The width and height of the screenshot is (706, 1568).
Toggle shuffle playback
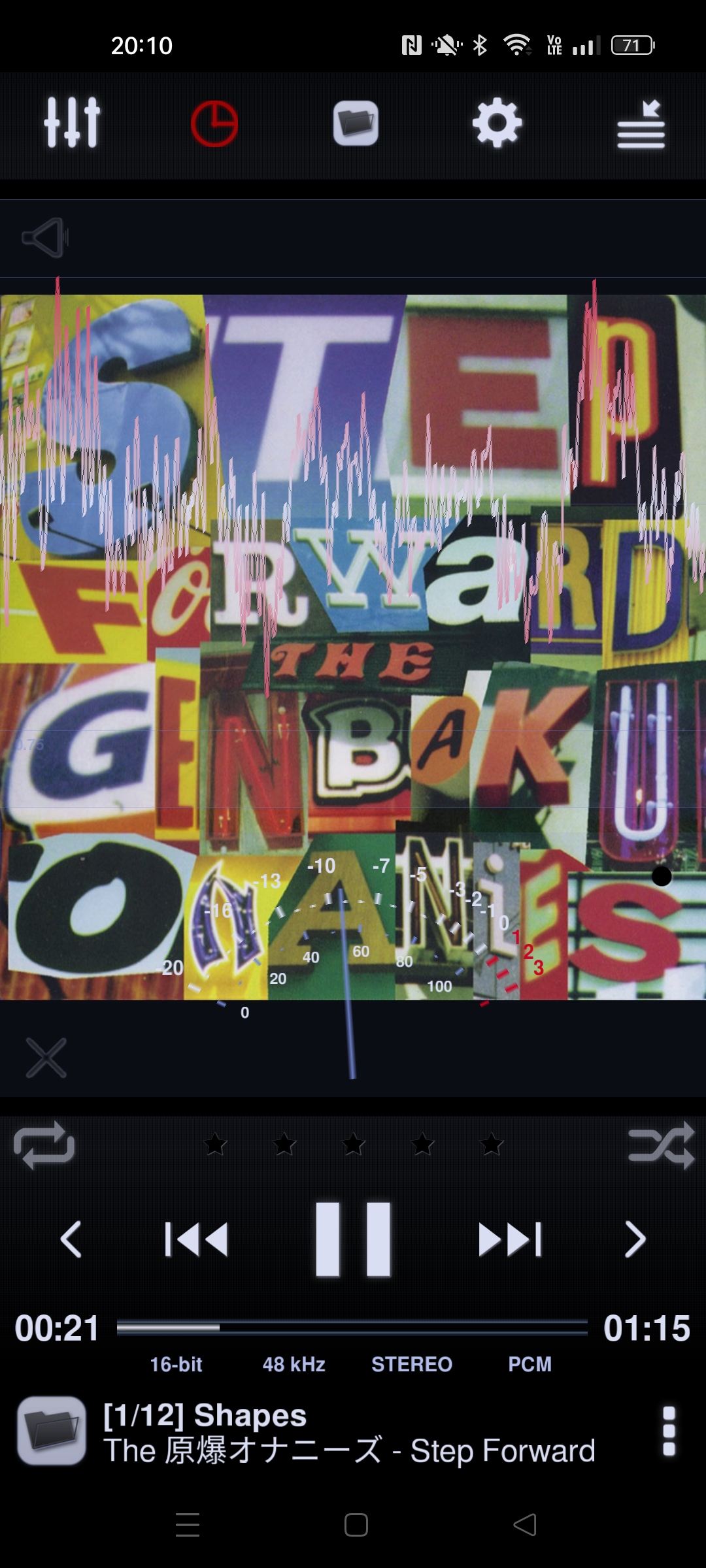[662, 1145]
